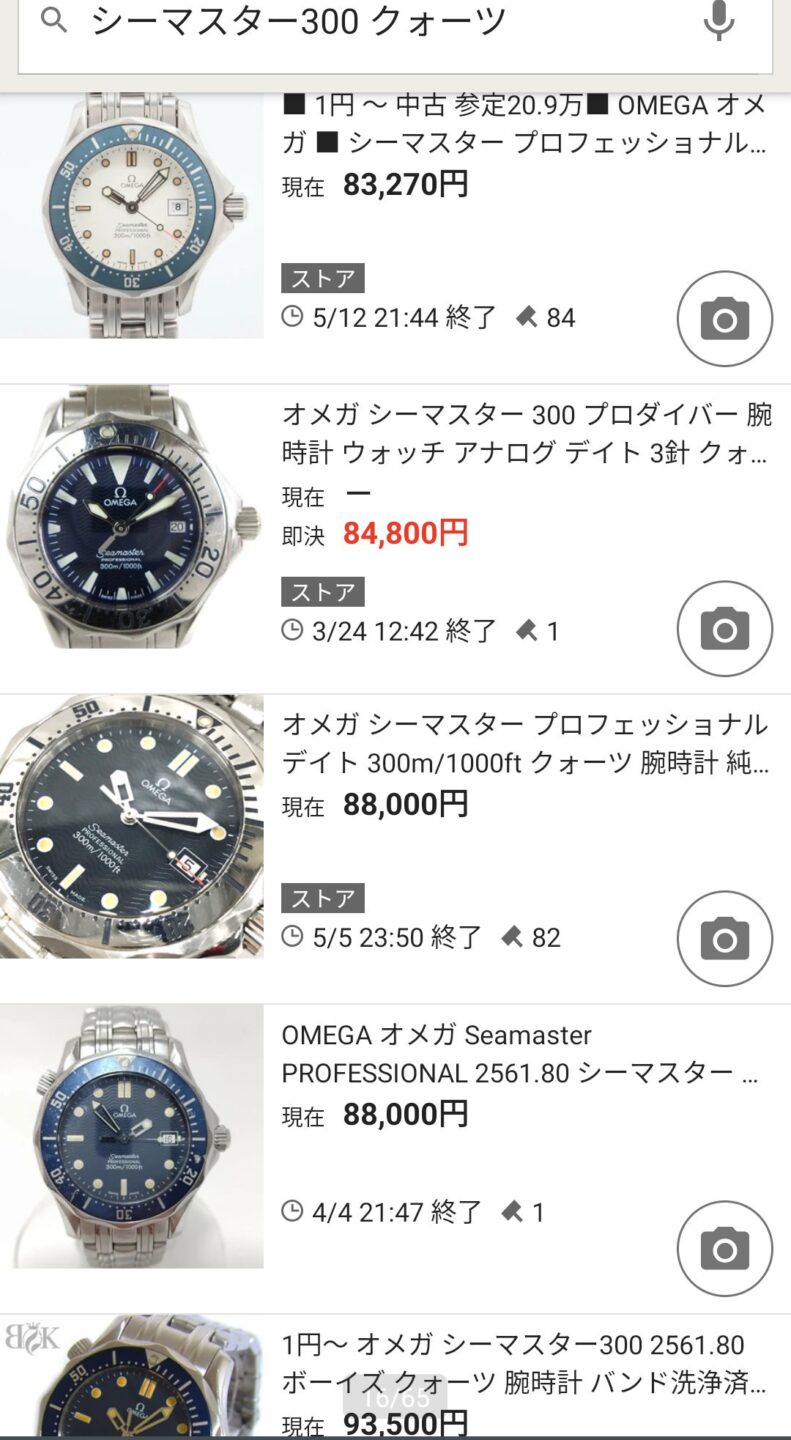Open the 5/5 23:50 Seamaster listing

pyautogui.click(x=525, y=744)
